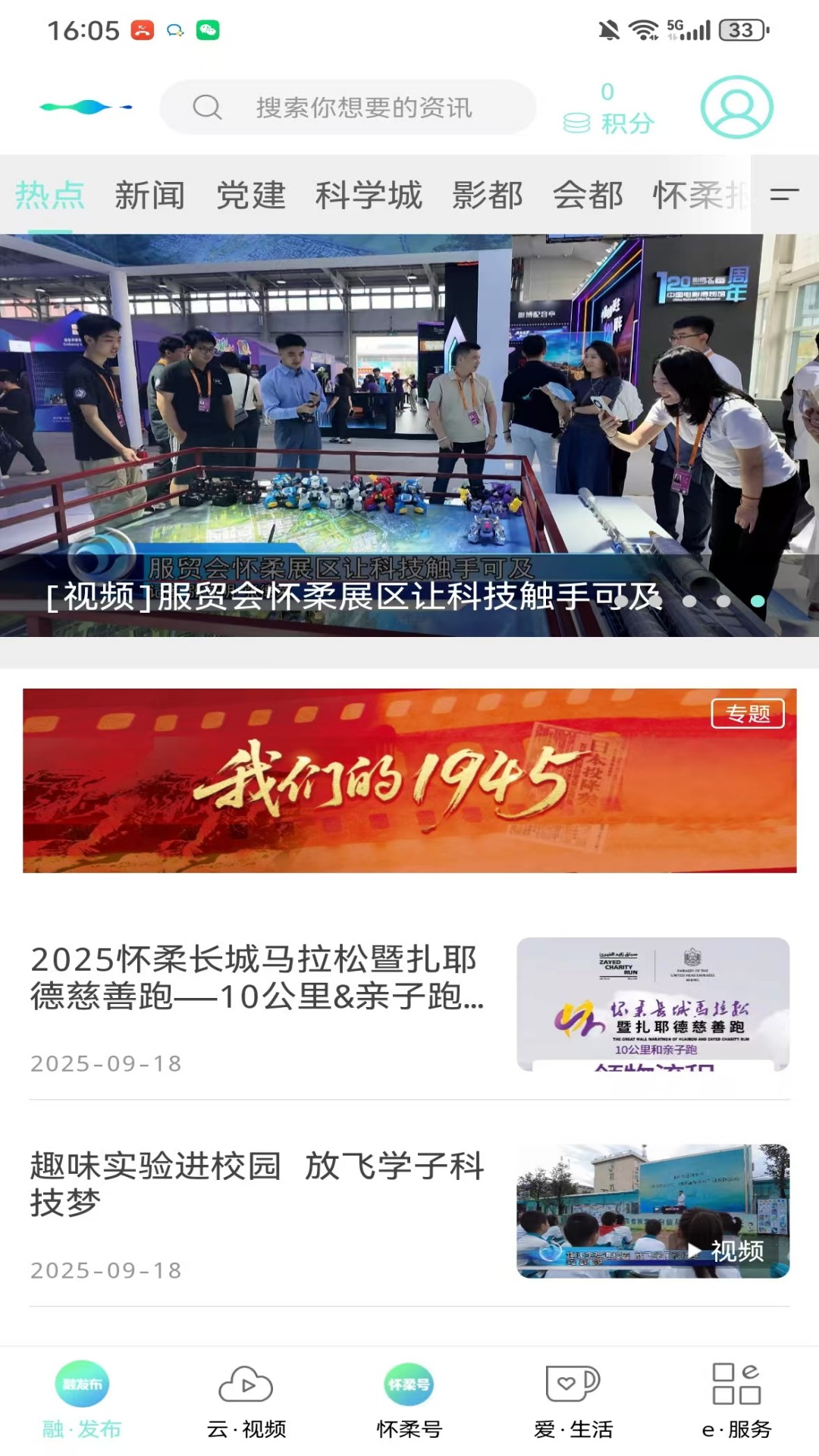The height and width of the screenshot is (1456, 819).
Task: Open the 我们的1945 special topic banner
Action: point(409,780)
